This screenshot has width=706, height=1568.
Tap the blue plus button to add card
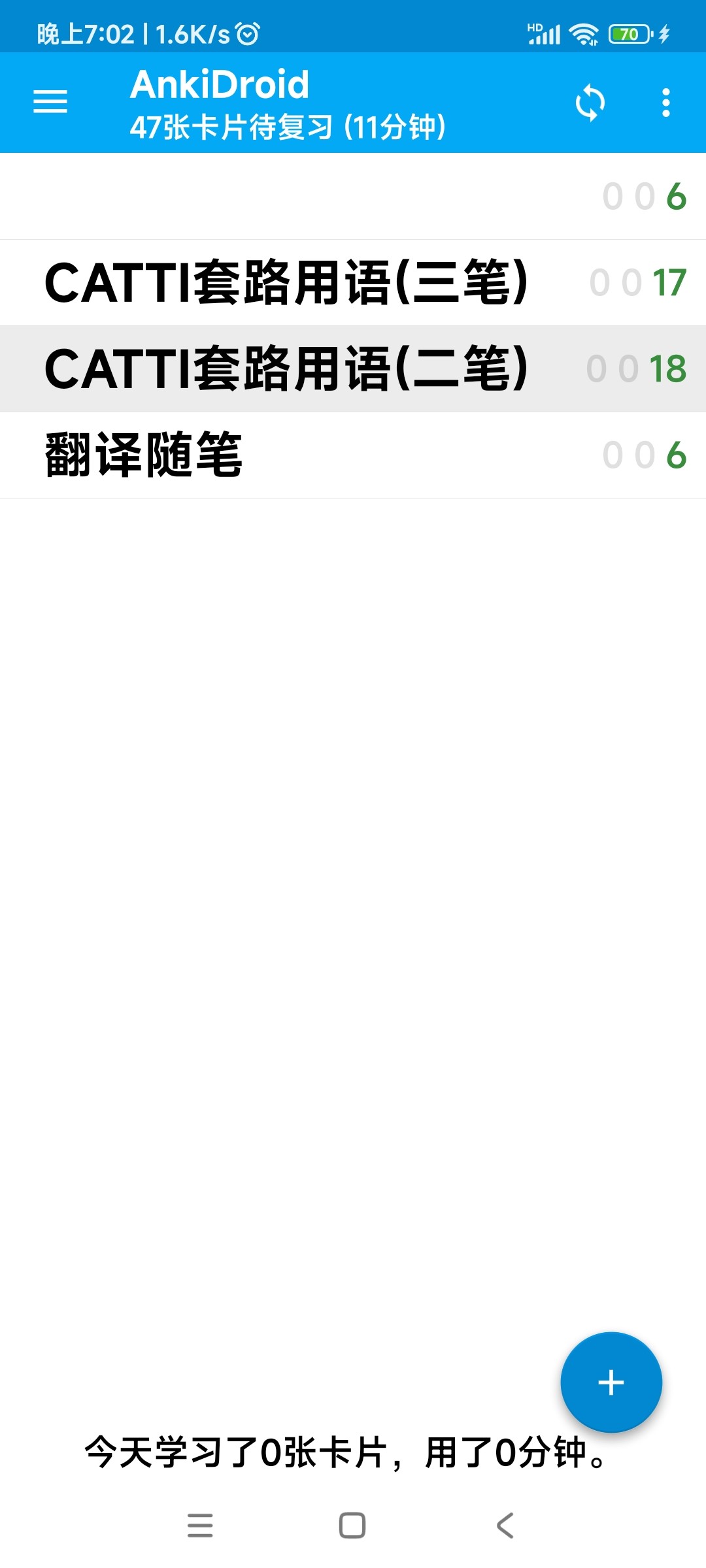(611, 1382)
